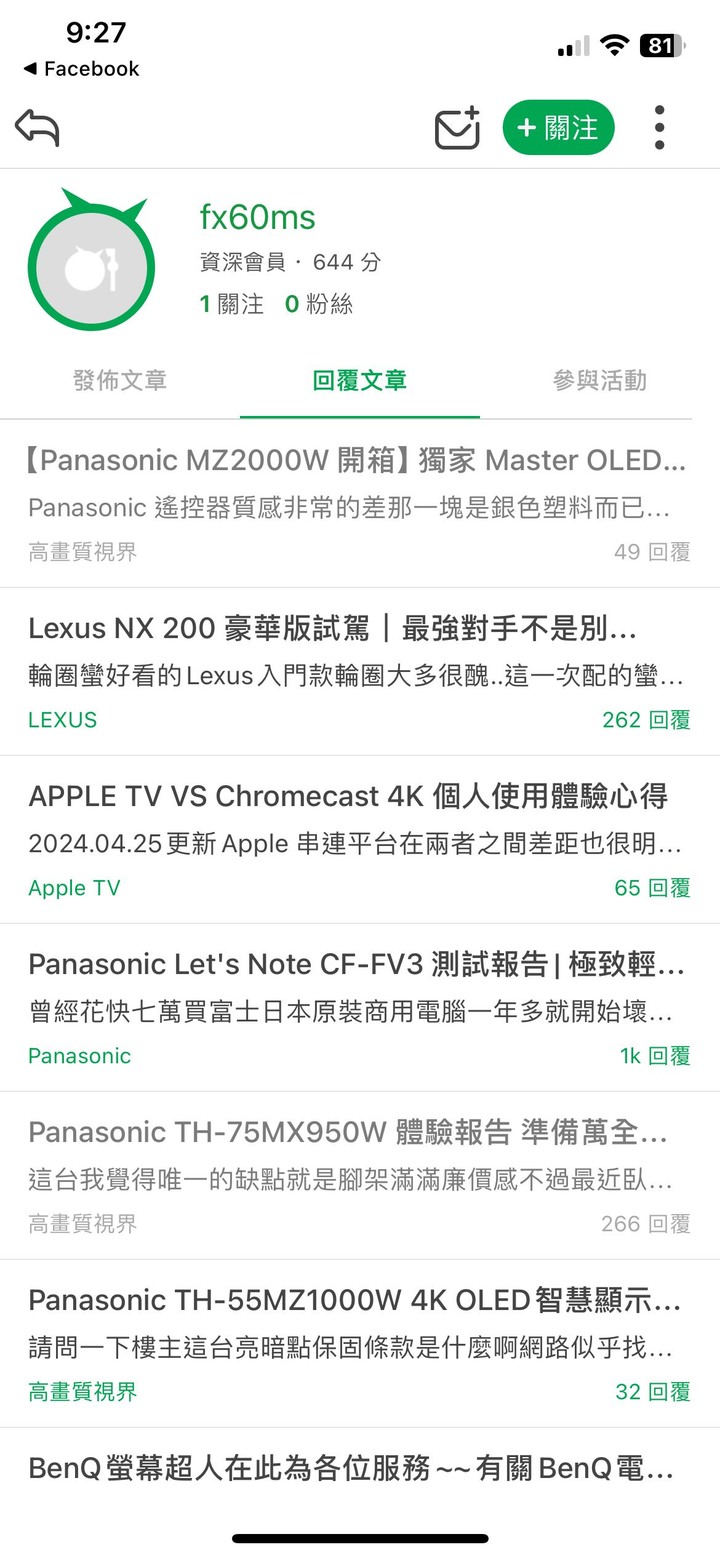The width and height of the screenshot is (720, 1558).
Task: Open the Apple TV board tag
Action: [x=74, y=888]
